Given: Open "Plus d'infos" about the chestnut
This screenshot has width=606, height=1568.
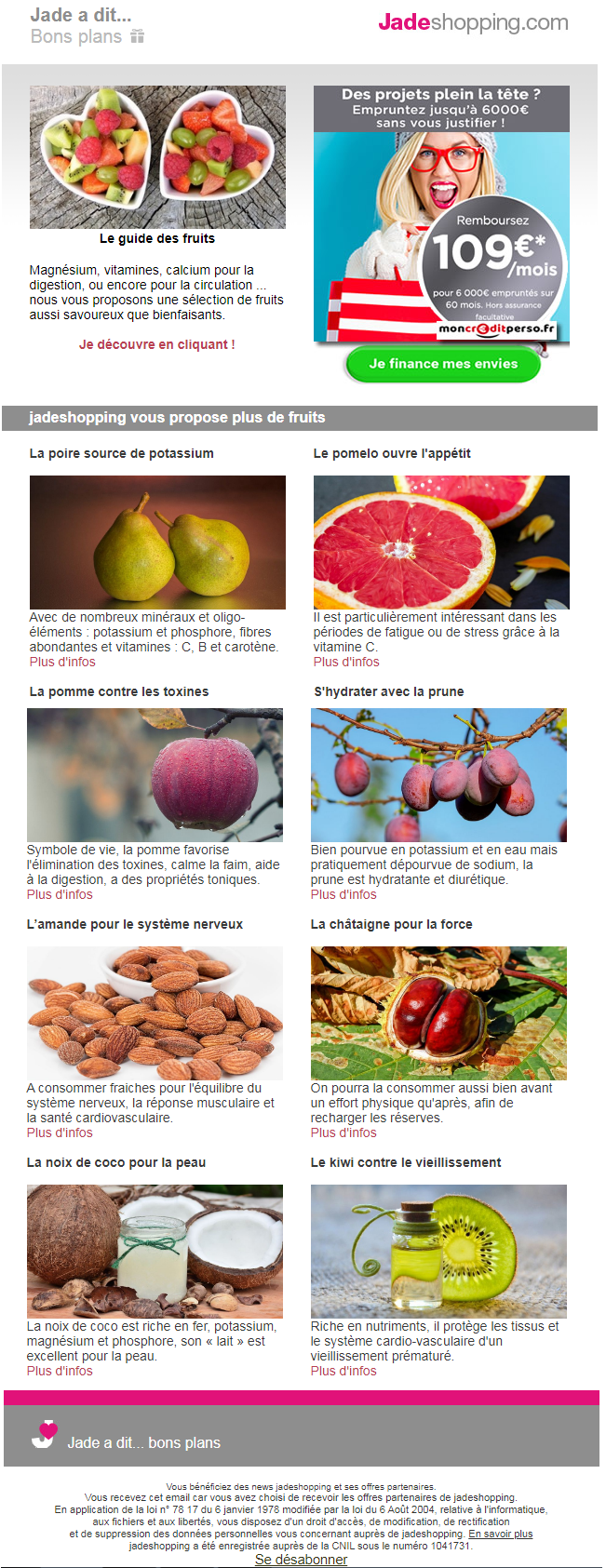Looking at the screenshot, I should coord(343,1132).
